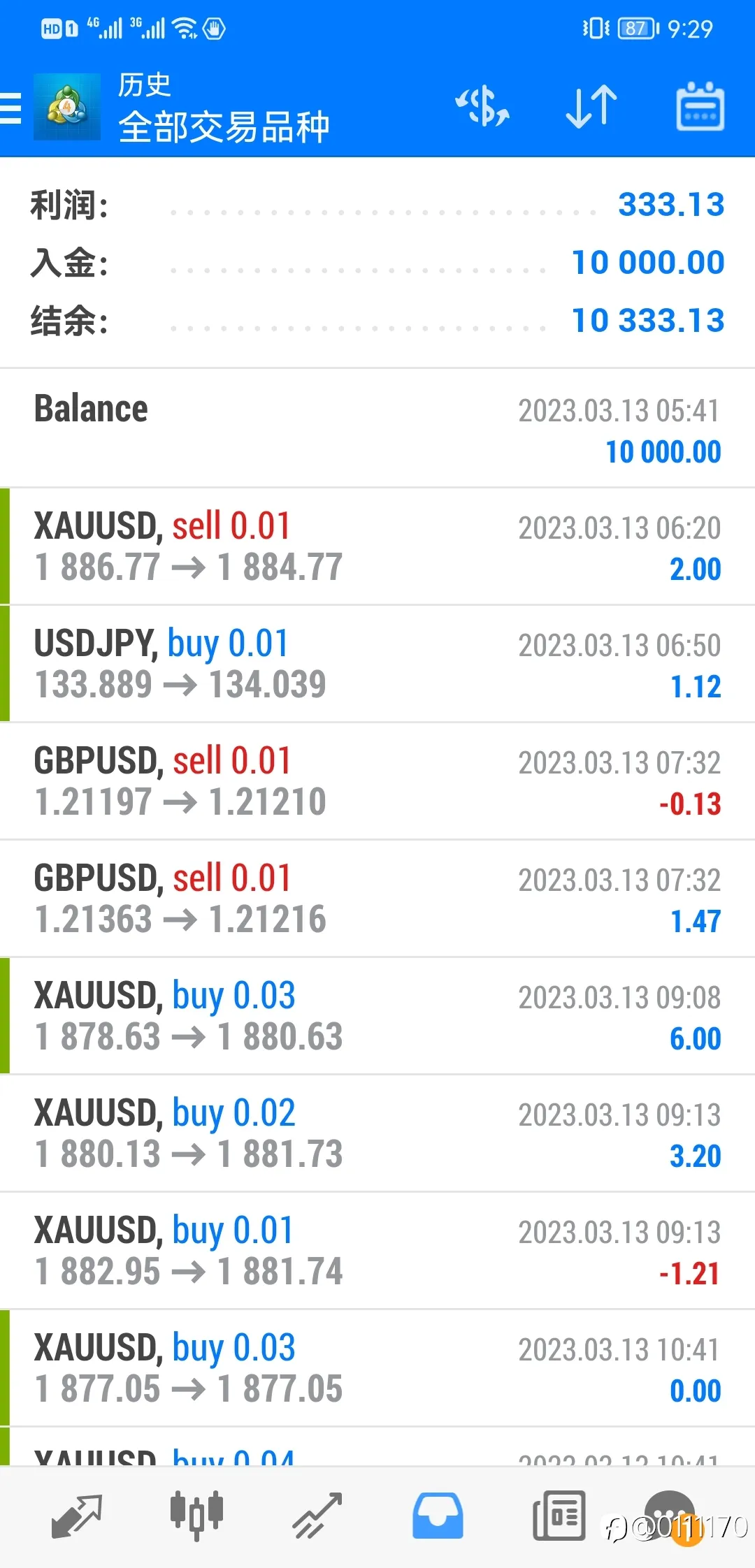Select the History inbox tab
Viewport: 755px width, 1568px height.
click(438, 1516)
